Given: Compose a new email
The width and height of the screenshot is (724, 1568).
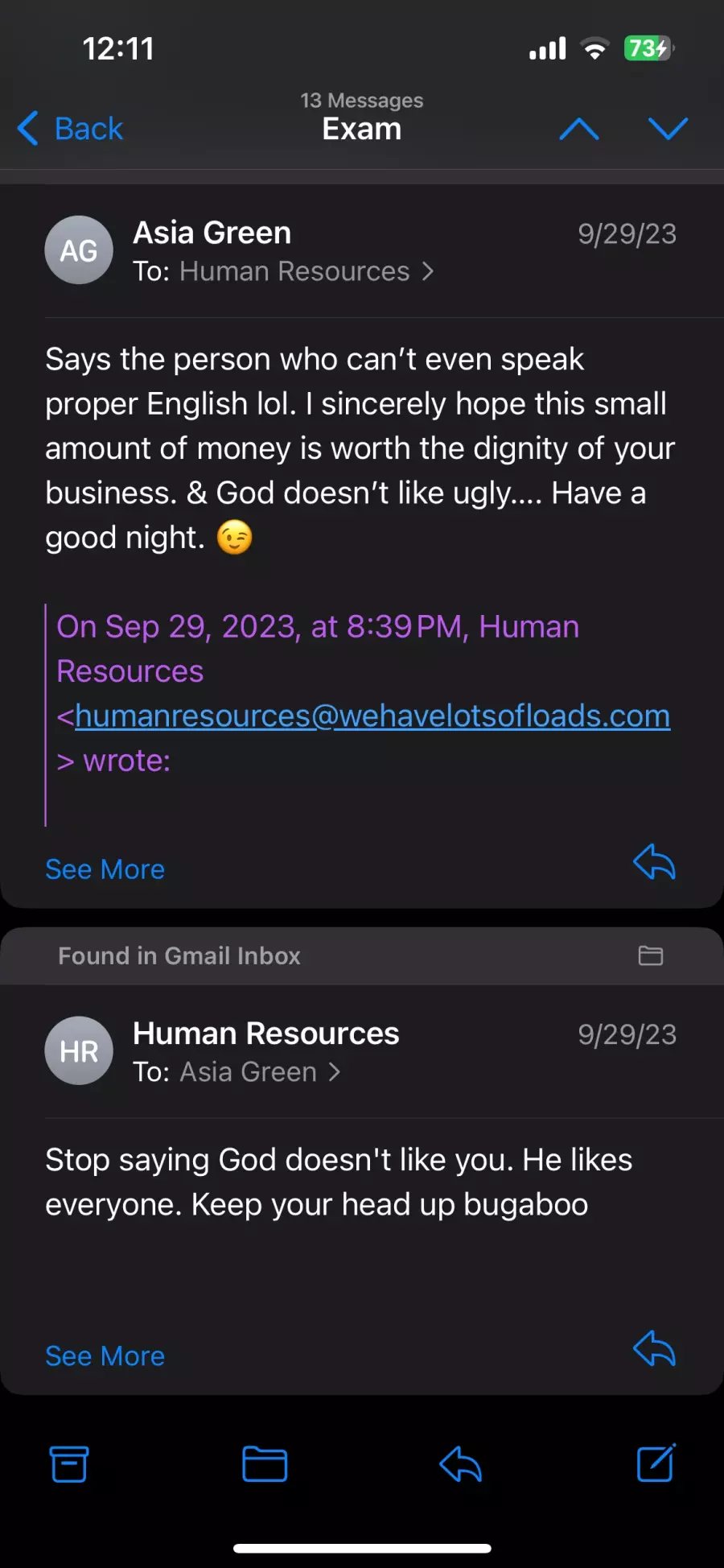Looking at the screenshot, I should (x=656, y=1463).
